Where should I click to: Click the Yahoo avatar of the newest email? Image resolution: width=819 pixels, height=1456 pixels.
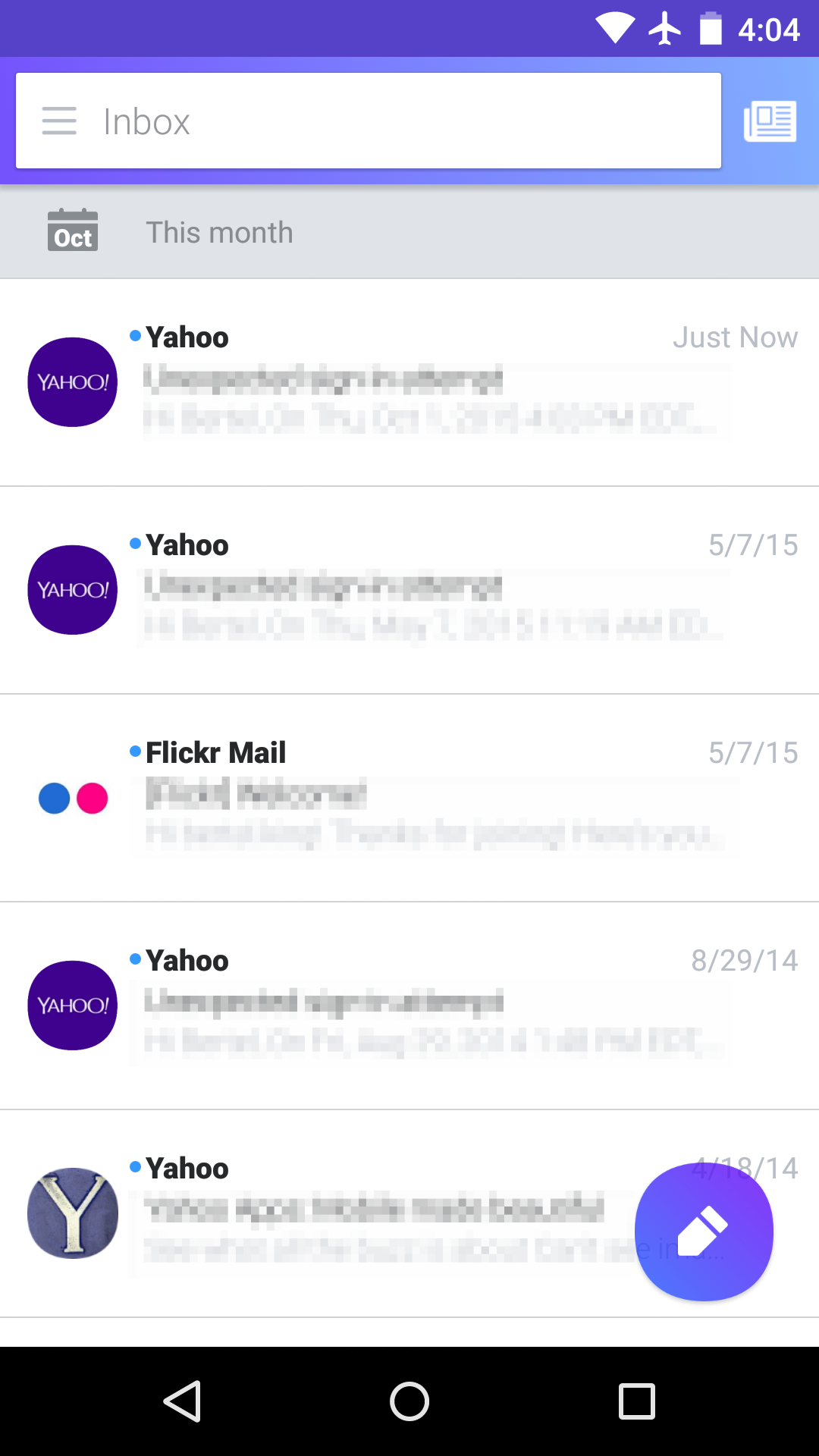click(72, 381)
